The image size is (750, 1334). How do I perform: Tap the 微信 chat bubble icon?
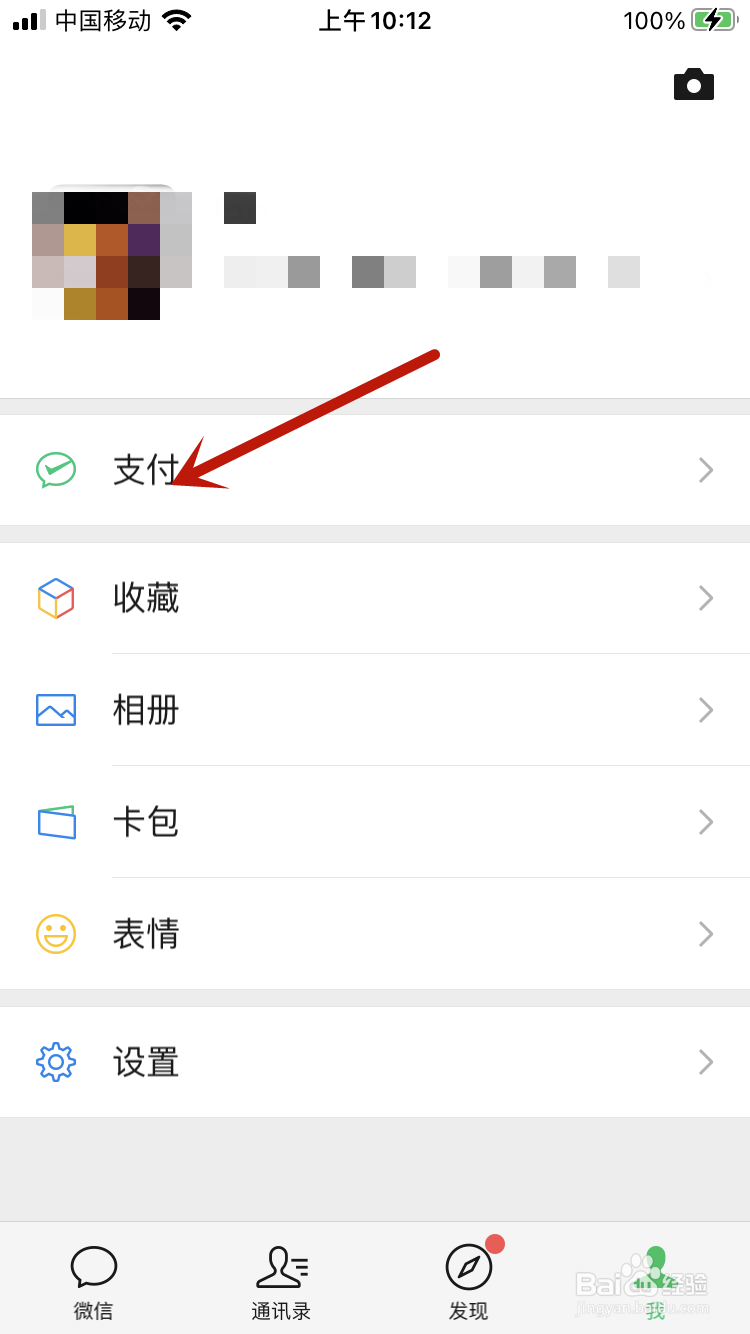pyautogui.click(x=94, y=1265)
